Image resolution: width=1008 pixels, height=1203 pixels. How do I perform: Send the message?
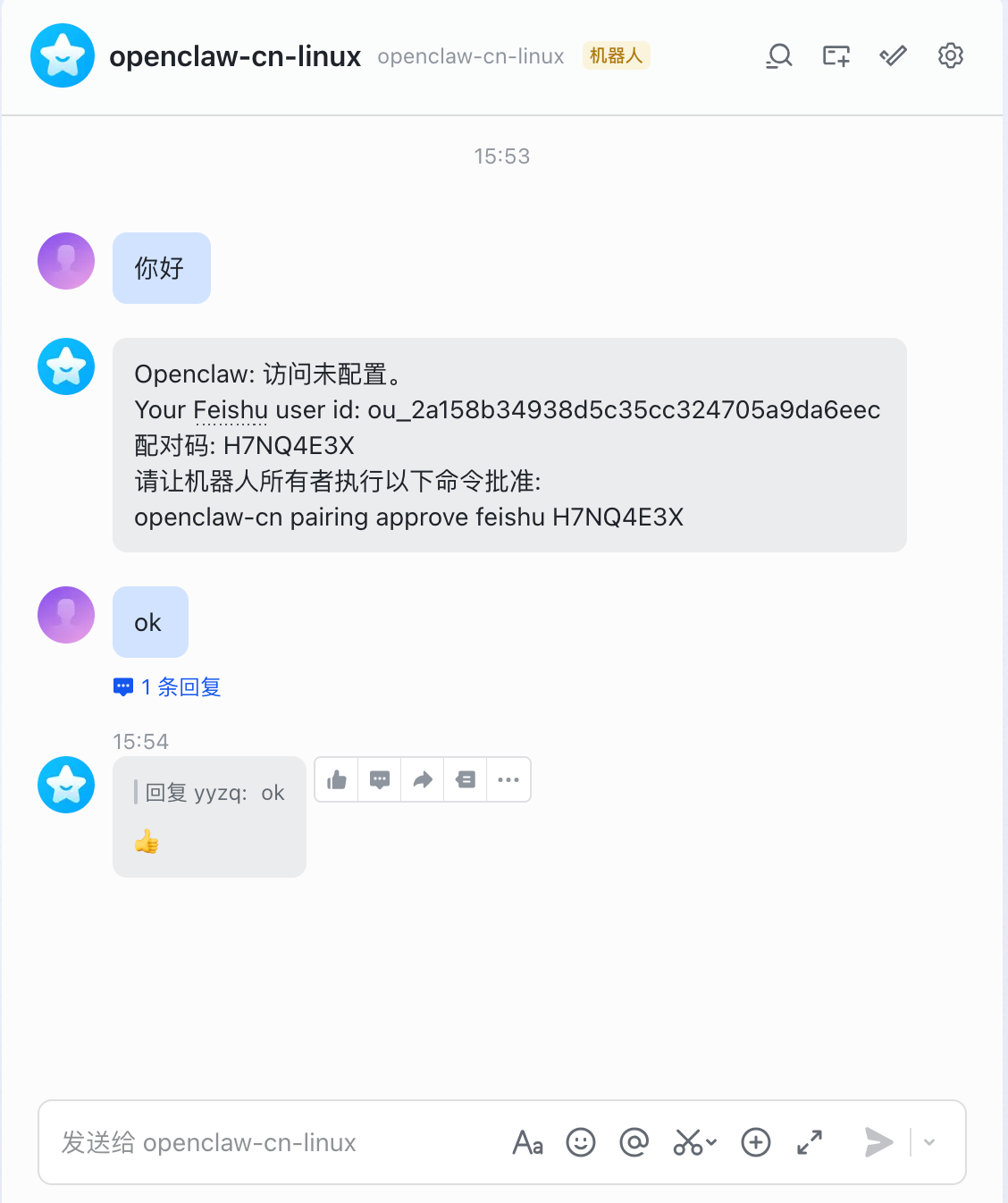[878, 1142]
